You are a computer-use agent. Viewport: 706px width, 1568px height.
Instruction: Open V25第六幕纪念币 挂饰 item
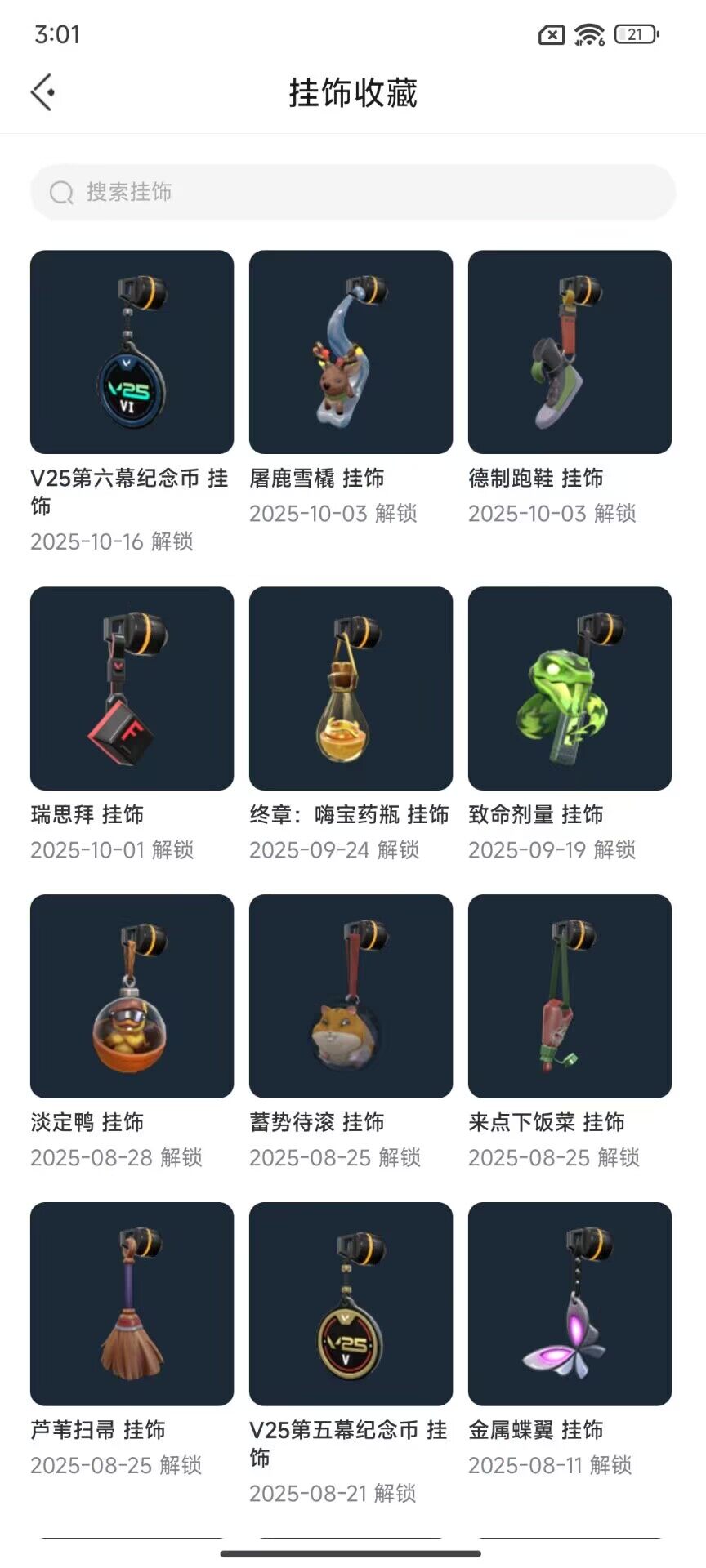(132, 352)
